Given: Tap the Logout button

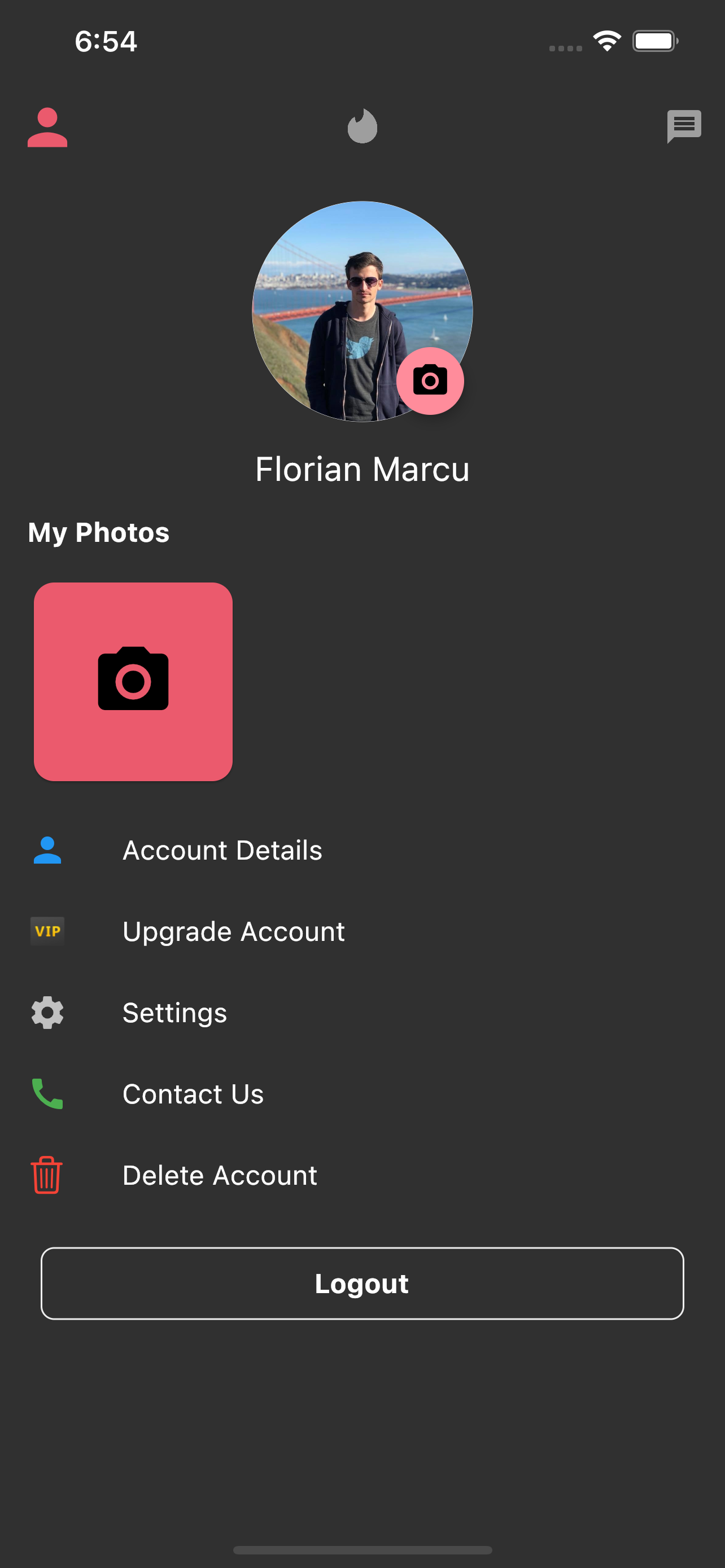Looking at the screenshot, I should [362, 1283].
